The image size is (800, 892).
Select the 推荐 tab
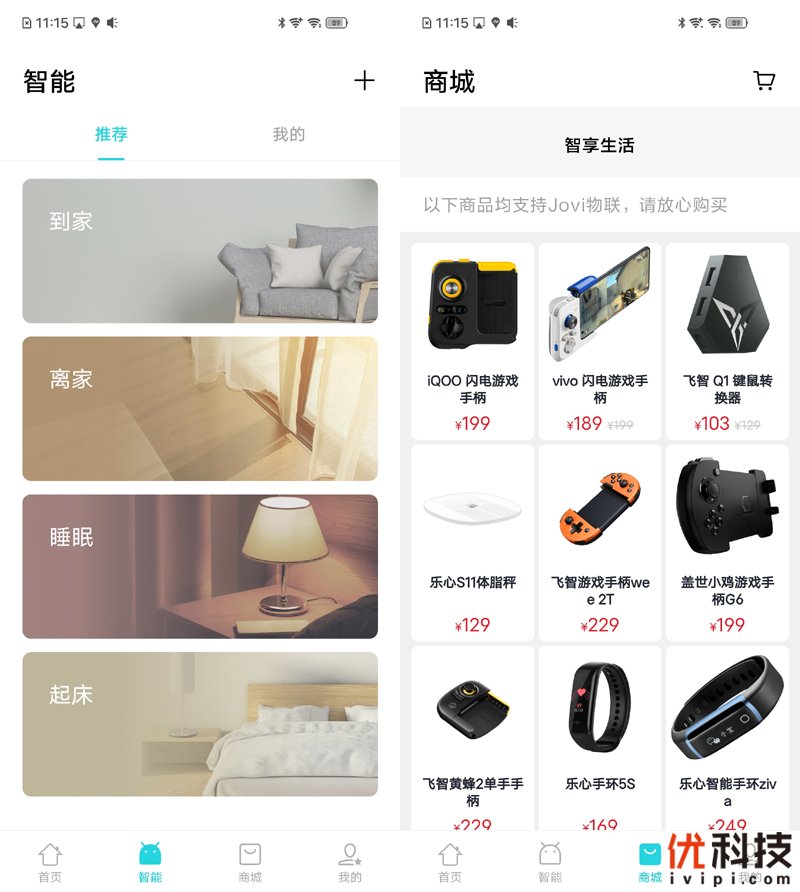point(111,134)
